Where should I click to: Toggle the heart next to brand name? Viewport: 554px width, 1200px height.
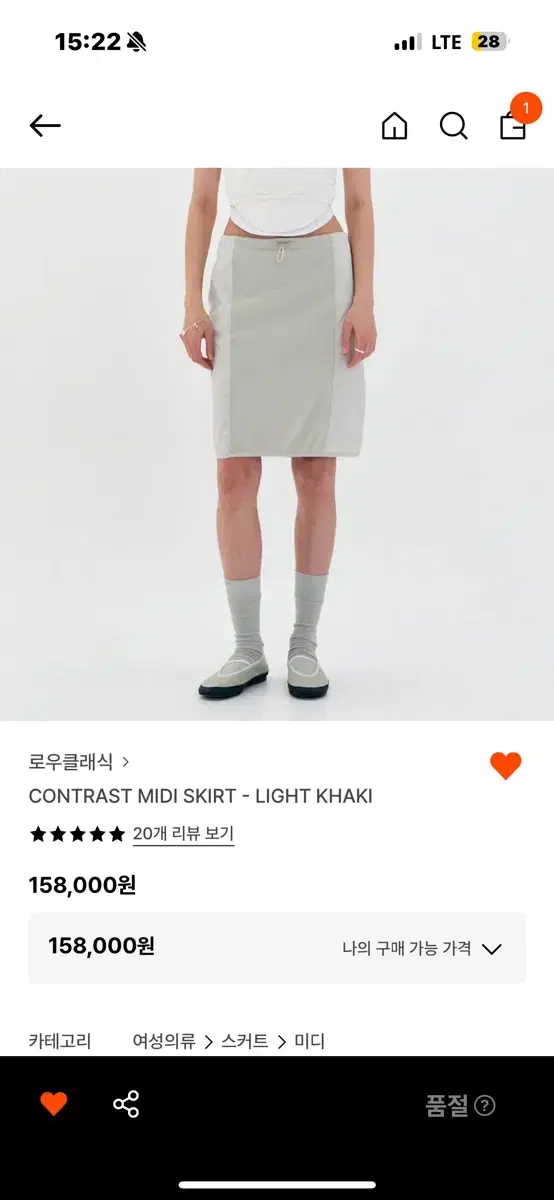point(506,766)
